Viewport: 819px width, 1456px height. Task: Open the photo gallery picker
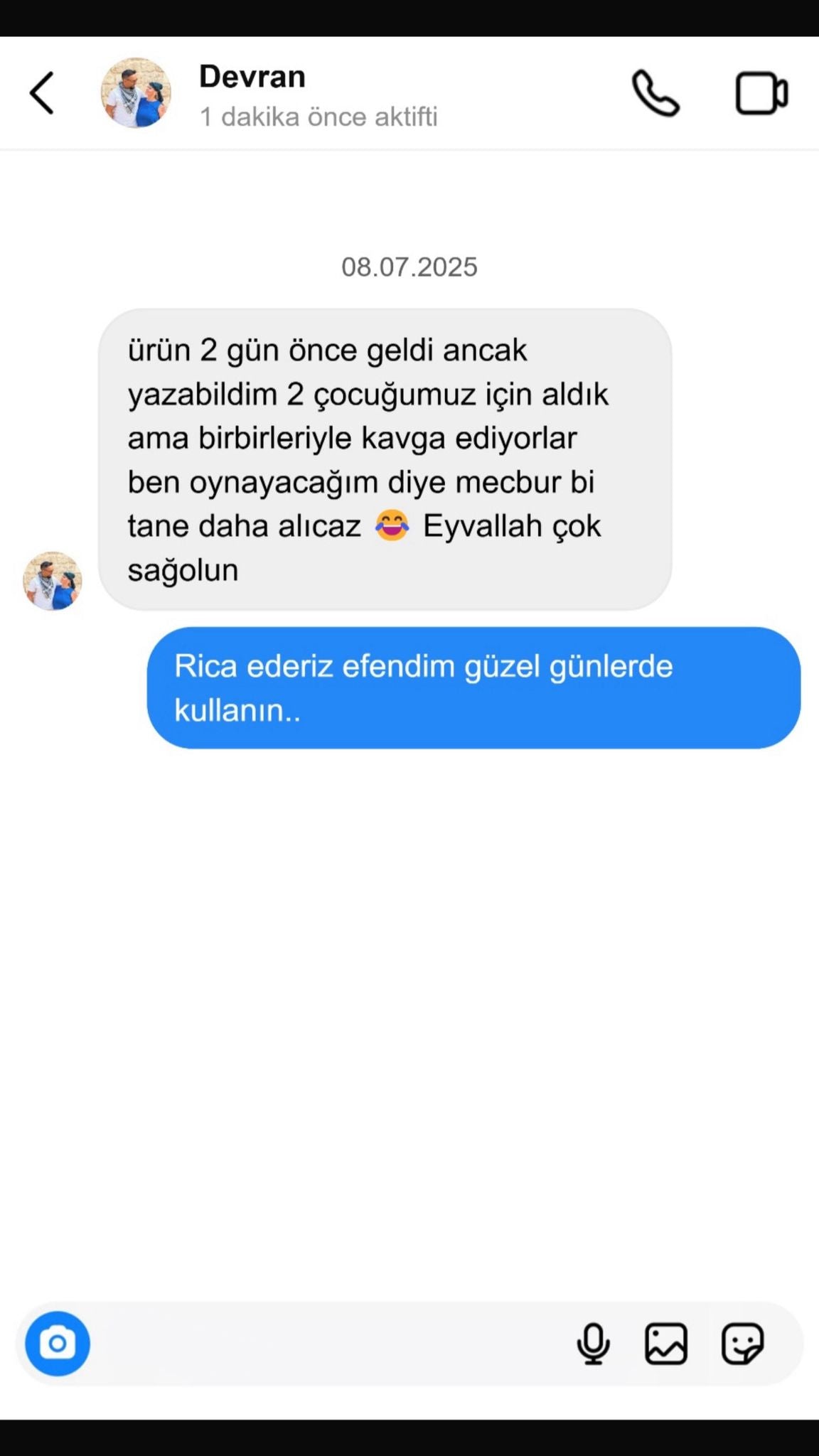tap(666, 1344)
